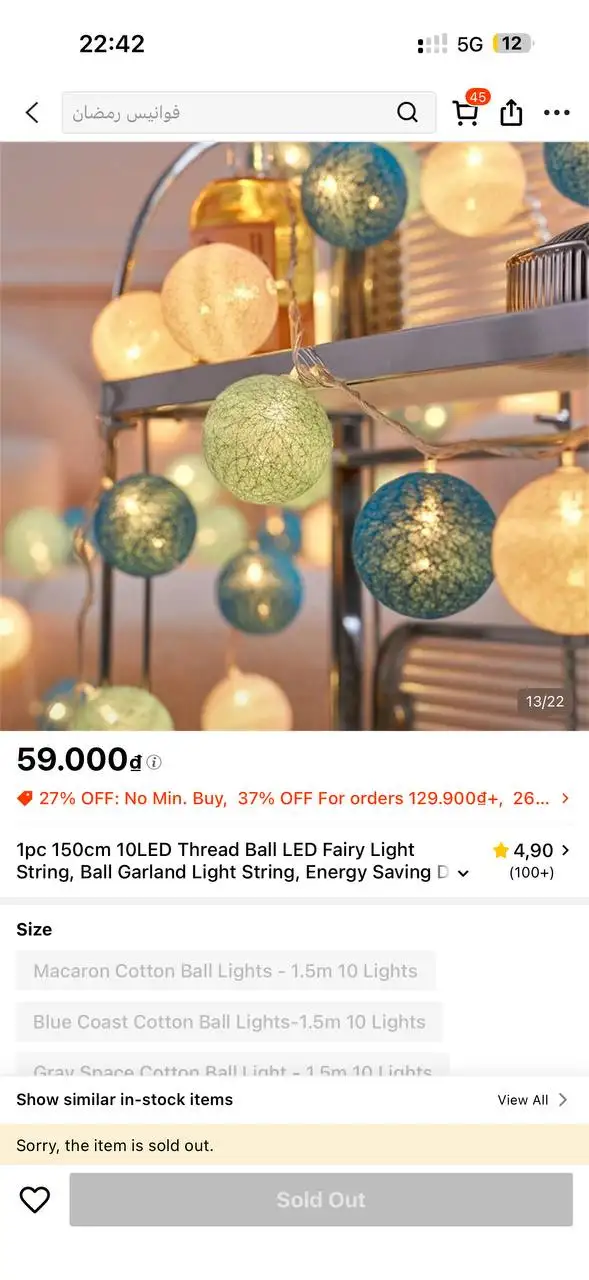Open the 4,90 star rating reviews
The image size is (589, 1280).
(x=532, y=860)
